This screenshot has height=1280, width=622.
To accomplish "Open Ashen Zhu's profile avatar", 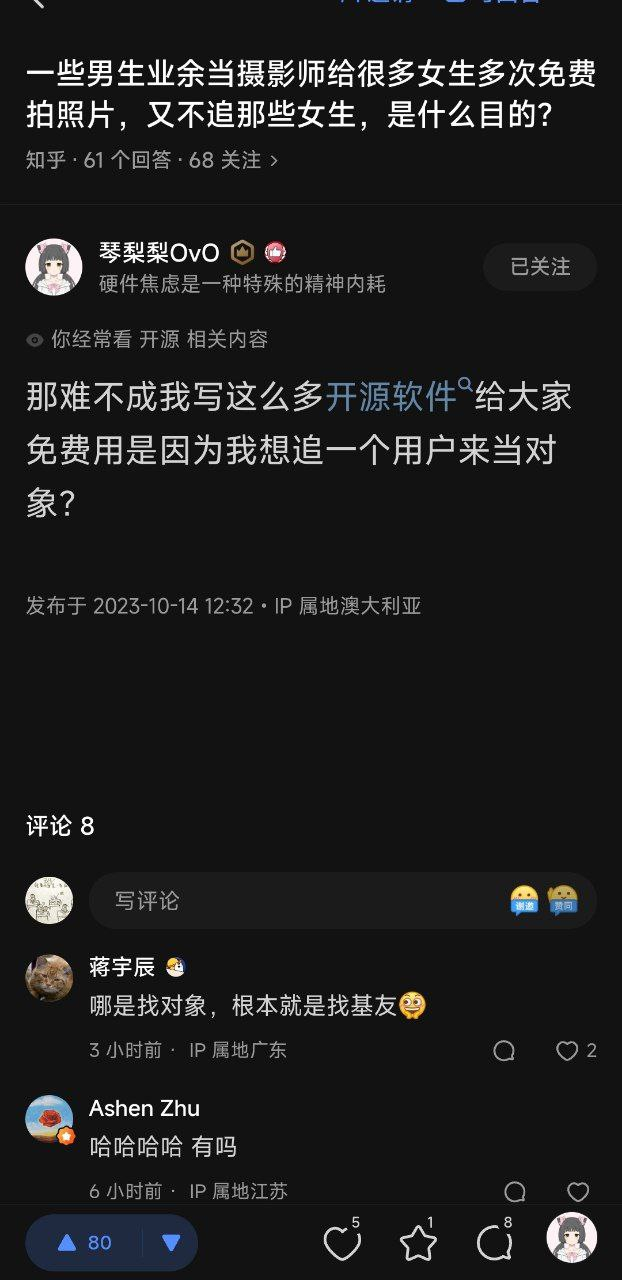I will [49, 1119].
